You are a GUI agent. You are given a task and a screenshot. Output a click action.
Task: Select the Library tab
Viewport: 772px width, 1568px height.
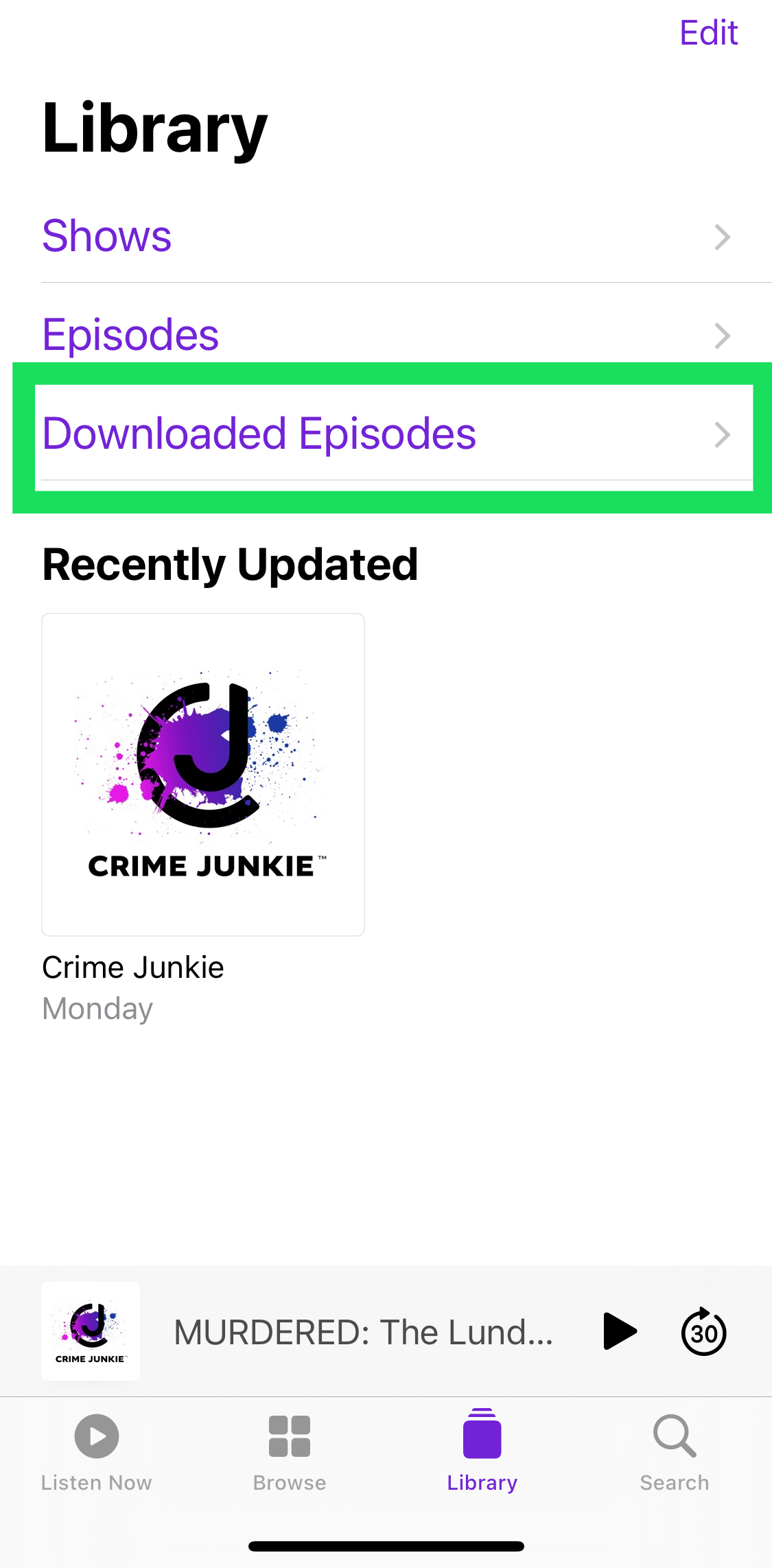tap(482, 1452)
